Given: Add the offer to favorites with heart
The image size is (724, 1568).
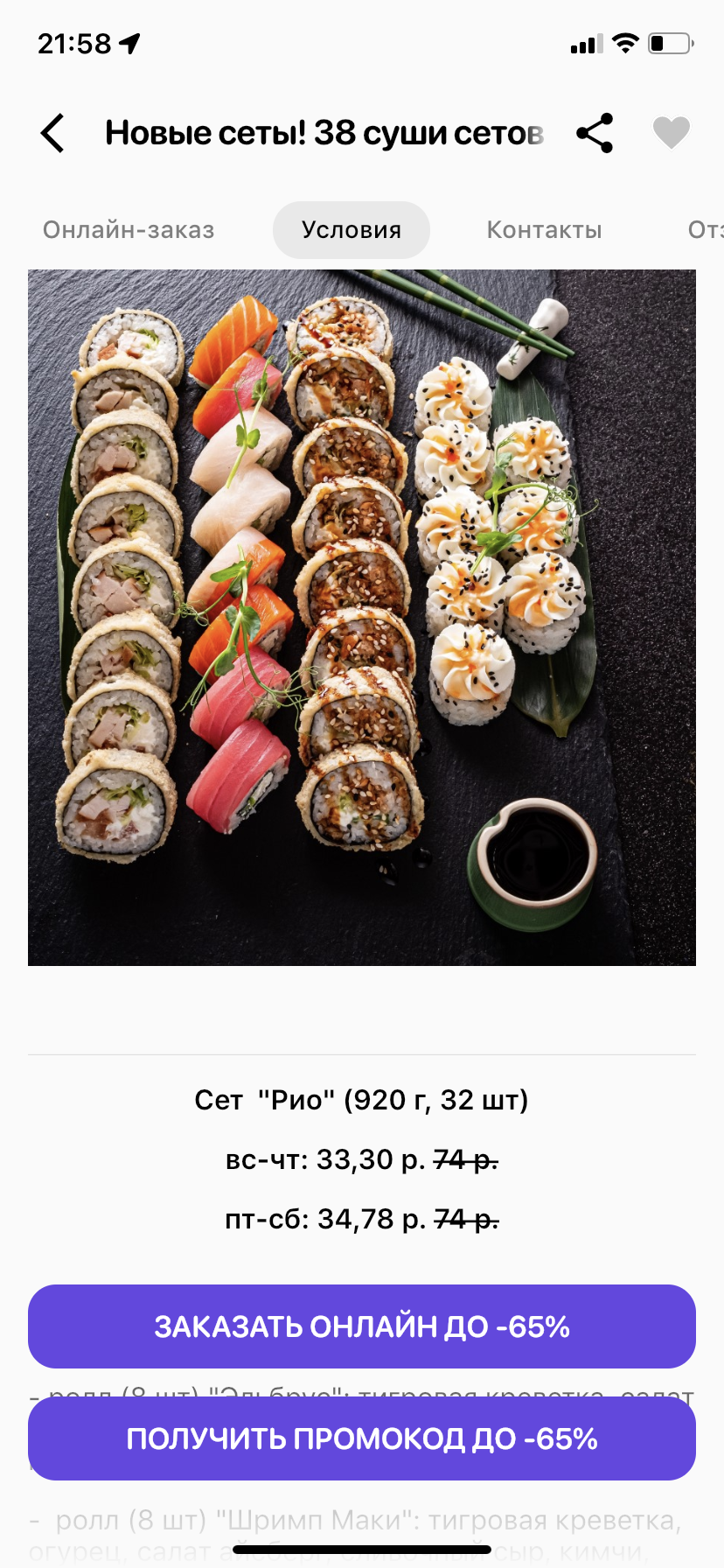Looking at the screenshot, I should (671, 133).
